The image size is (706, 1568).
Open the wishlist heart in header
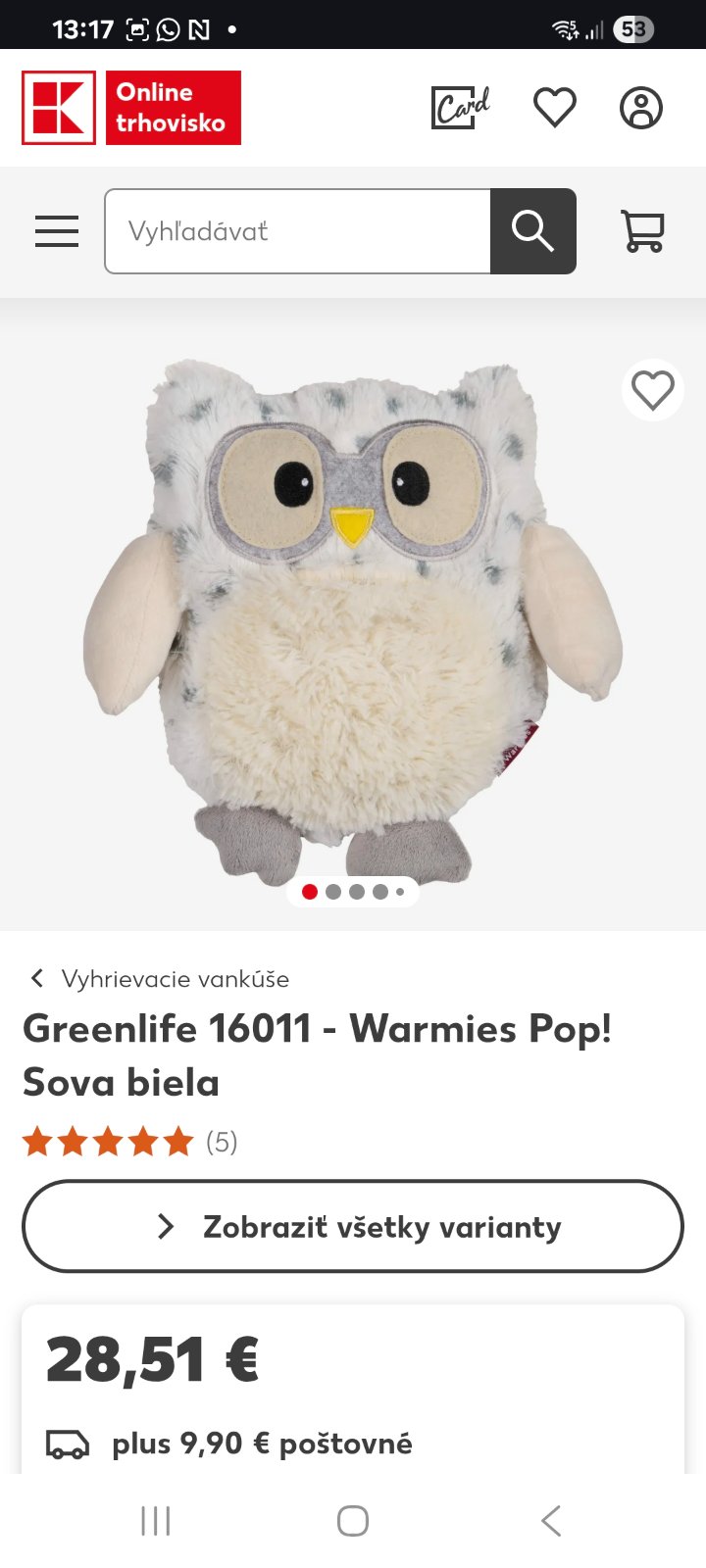[x=554, y=108]
